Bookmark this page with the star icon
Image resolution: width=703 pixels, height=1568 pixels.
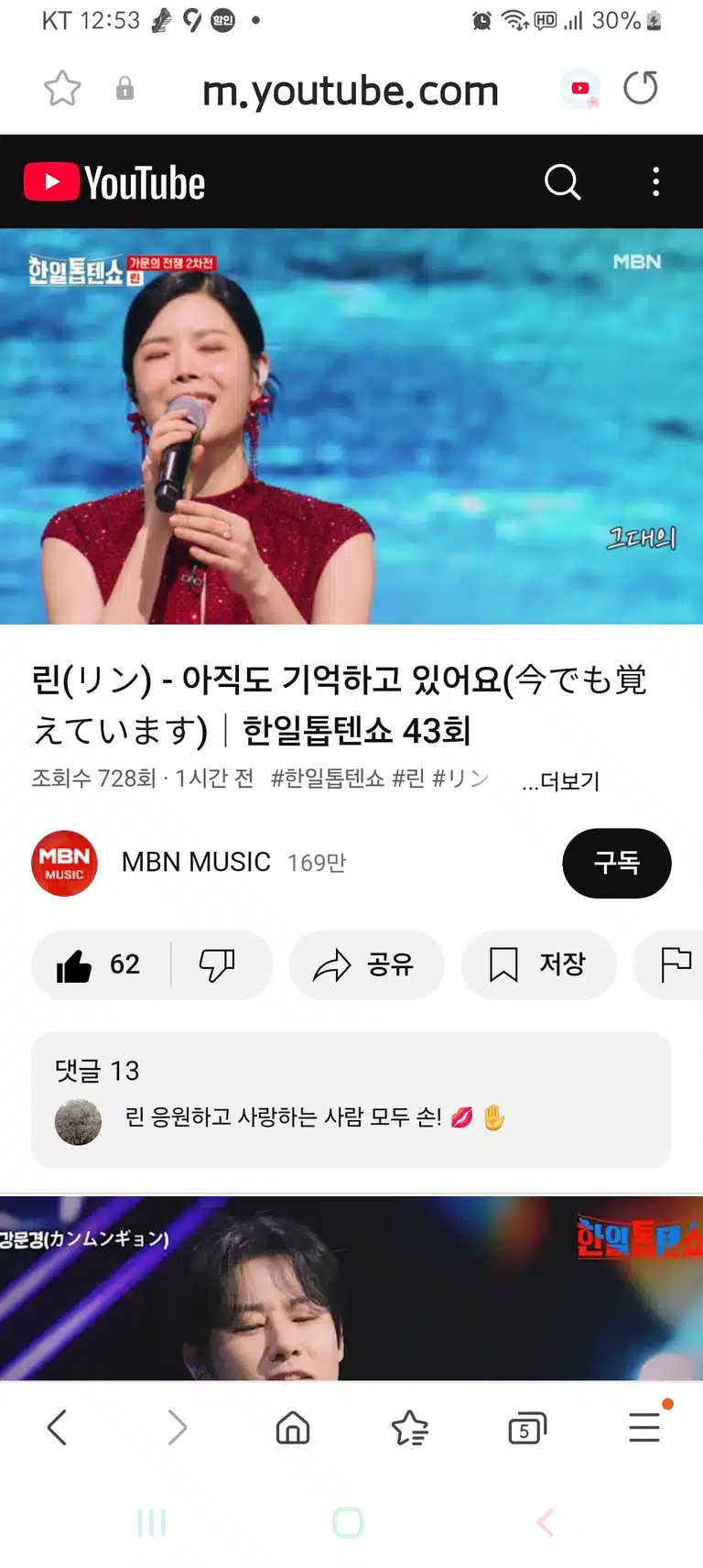(x=62, y=89)
